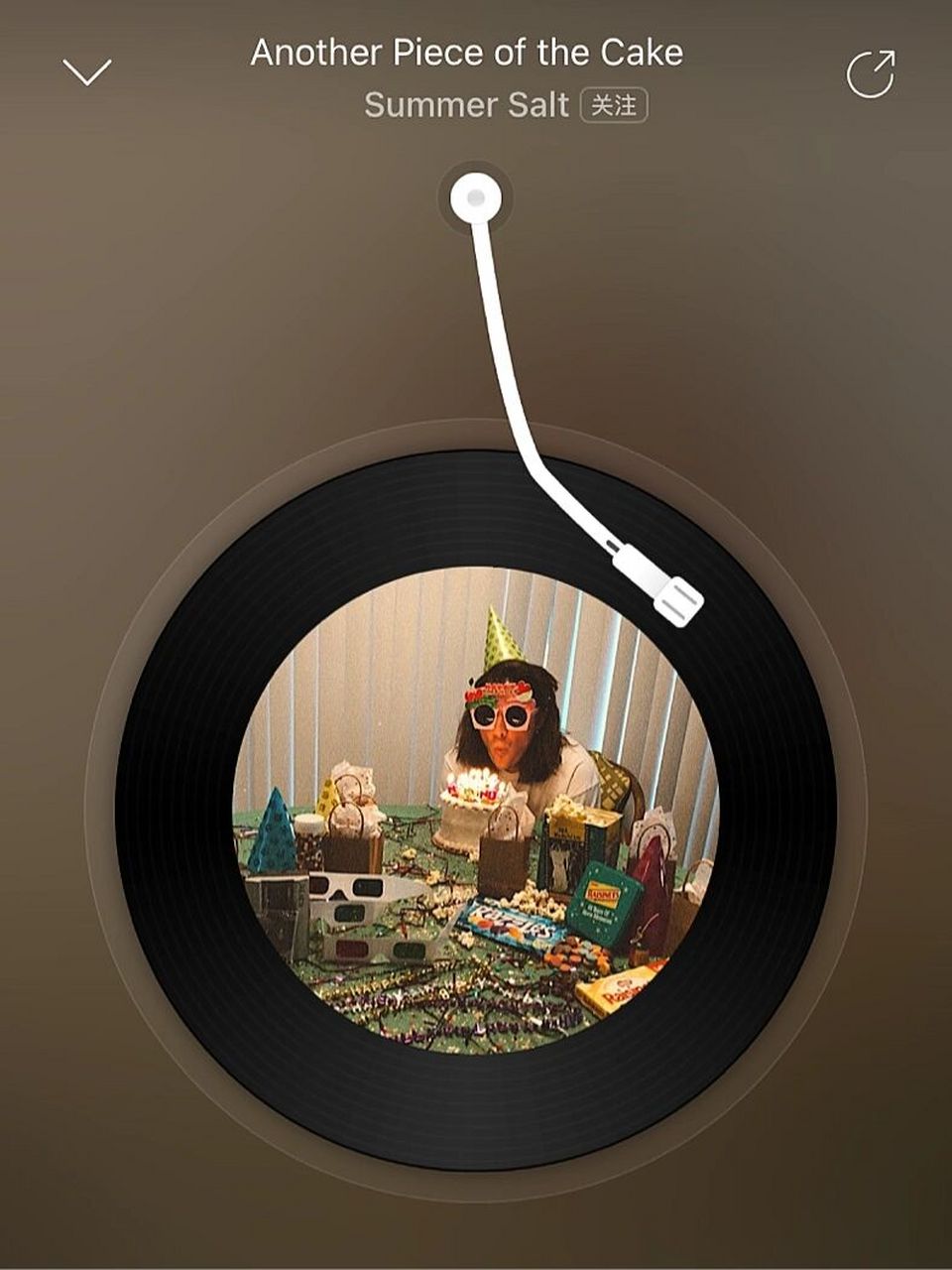The width and height of the screenshot is (952, 1270).
Task: Collapse the player with the down chevron
Action: click(x=87, y=72)
